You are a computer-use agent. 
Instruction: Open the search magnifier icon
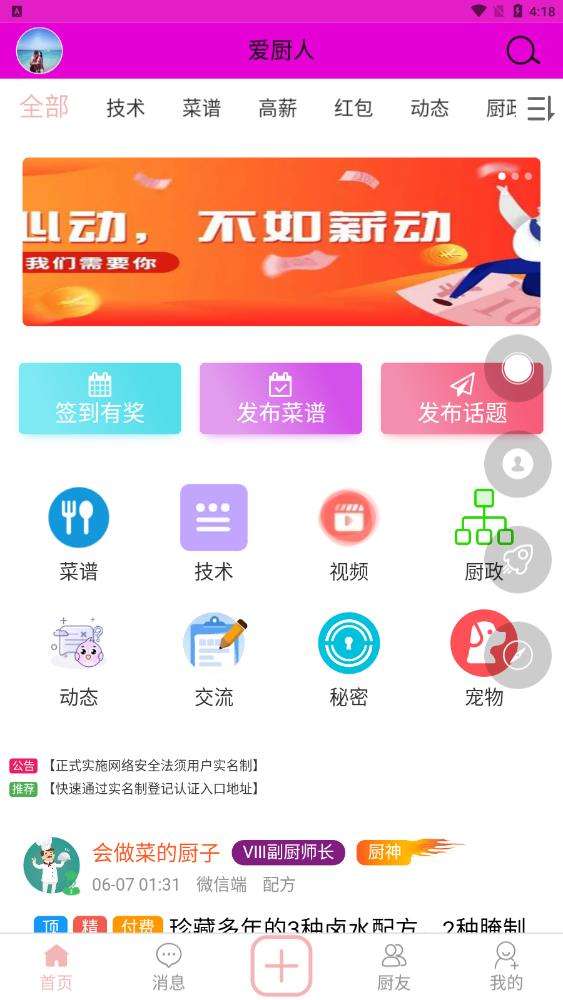523,50
